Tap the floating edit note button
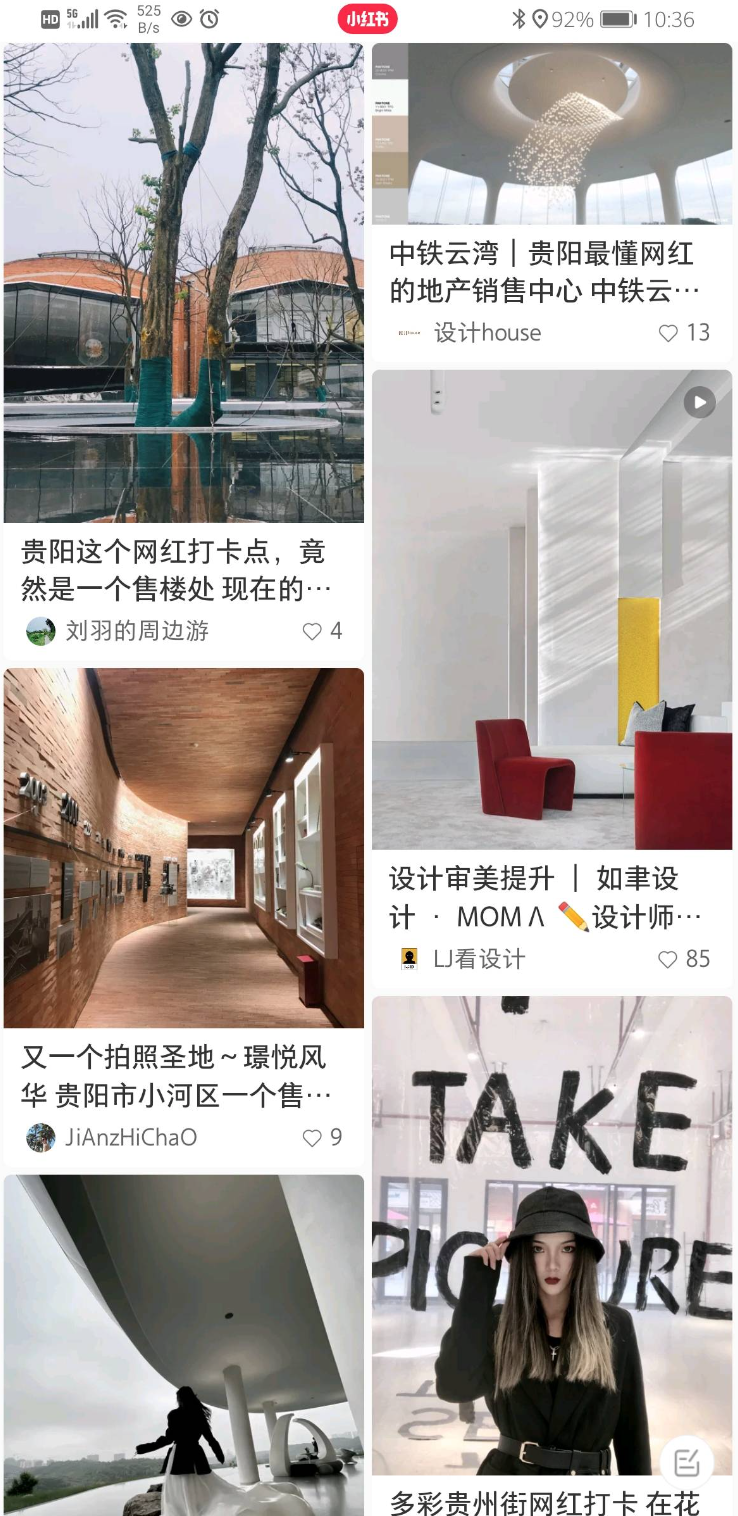Viewport: 738px width, 1516px height. pyautogui.click(x=687, y=1463)
